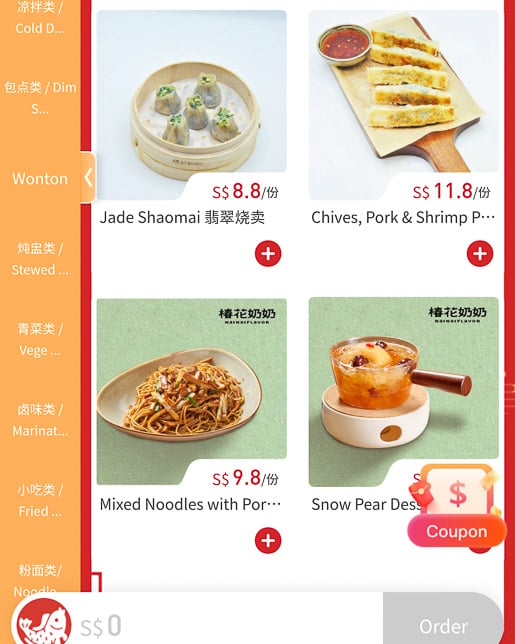
Task: Select the Fried snacks category
Action: click(40, 500)
